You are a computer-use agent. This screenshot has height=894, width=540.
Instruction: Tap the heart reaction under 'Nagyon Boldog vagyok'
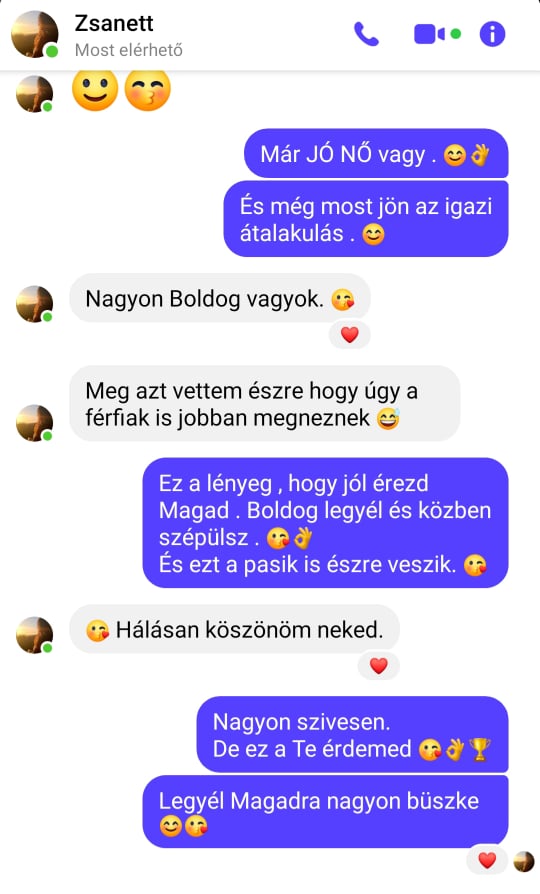[350, 335]
